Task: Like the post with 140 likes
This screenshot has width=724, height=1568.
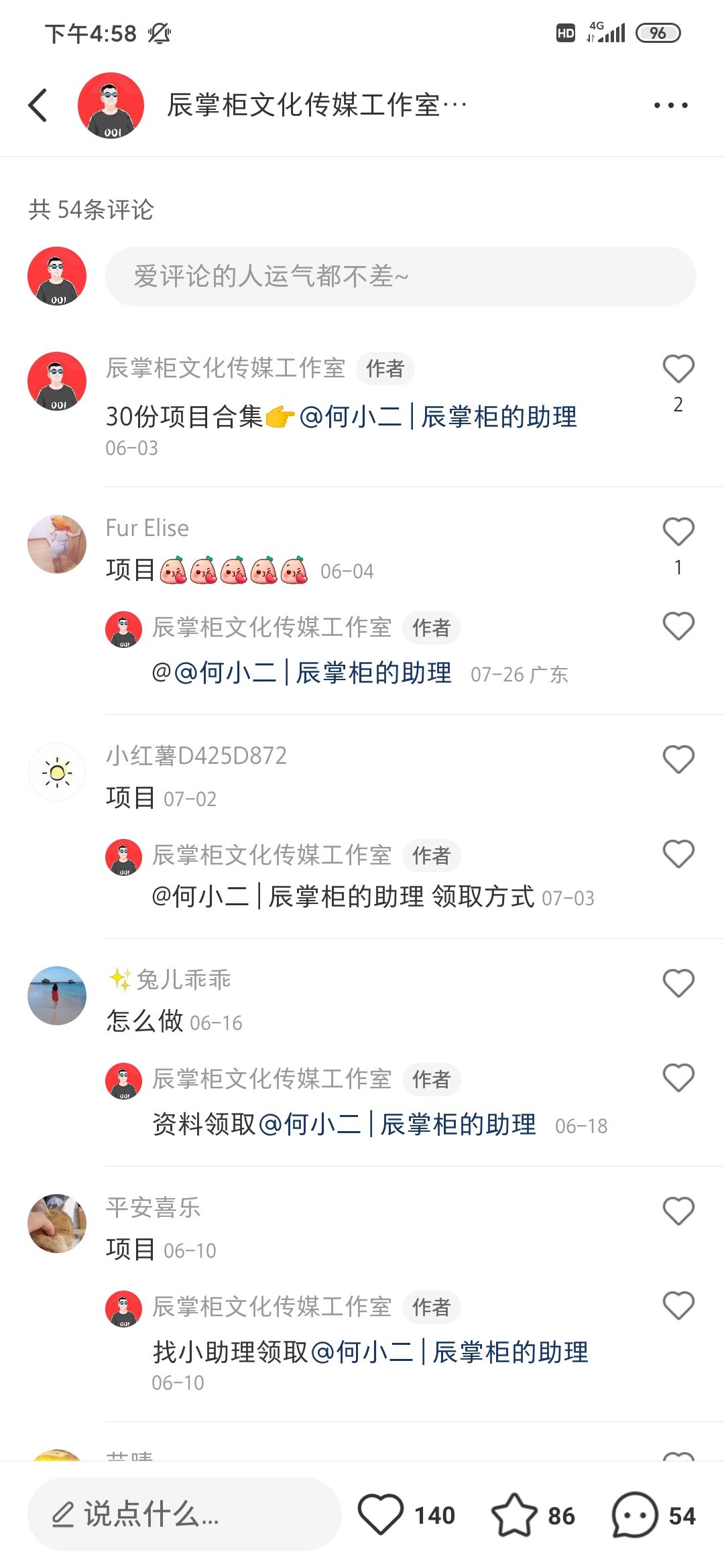Action: [381, 1514]
